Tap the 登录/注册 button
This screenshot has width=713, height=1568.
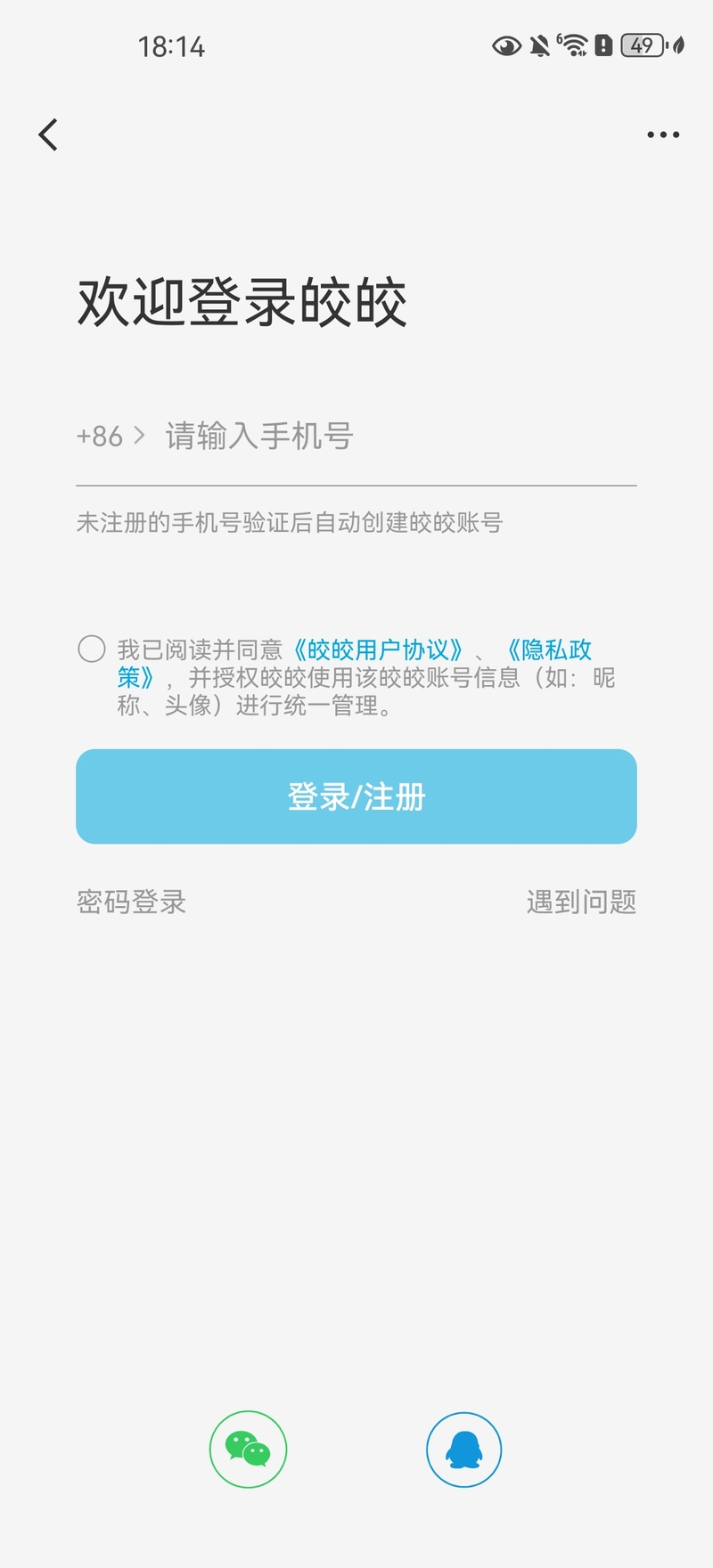(356, 796)
